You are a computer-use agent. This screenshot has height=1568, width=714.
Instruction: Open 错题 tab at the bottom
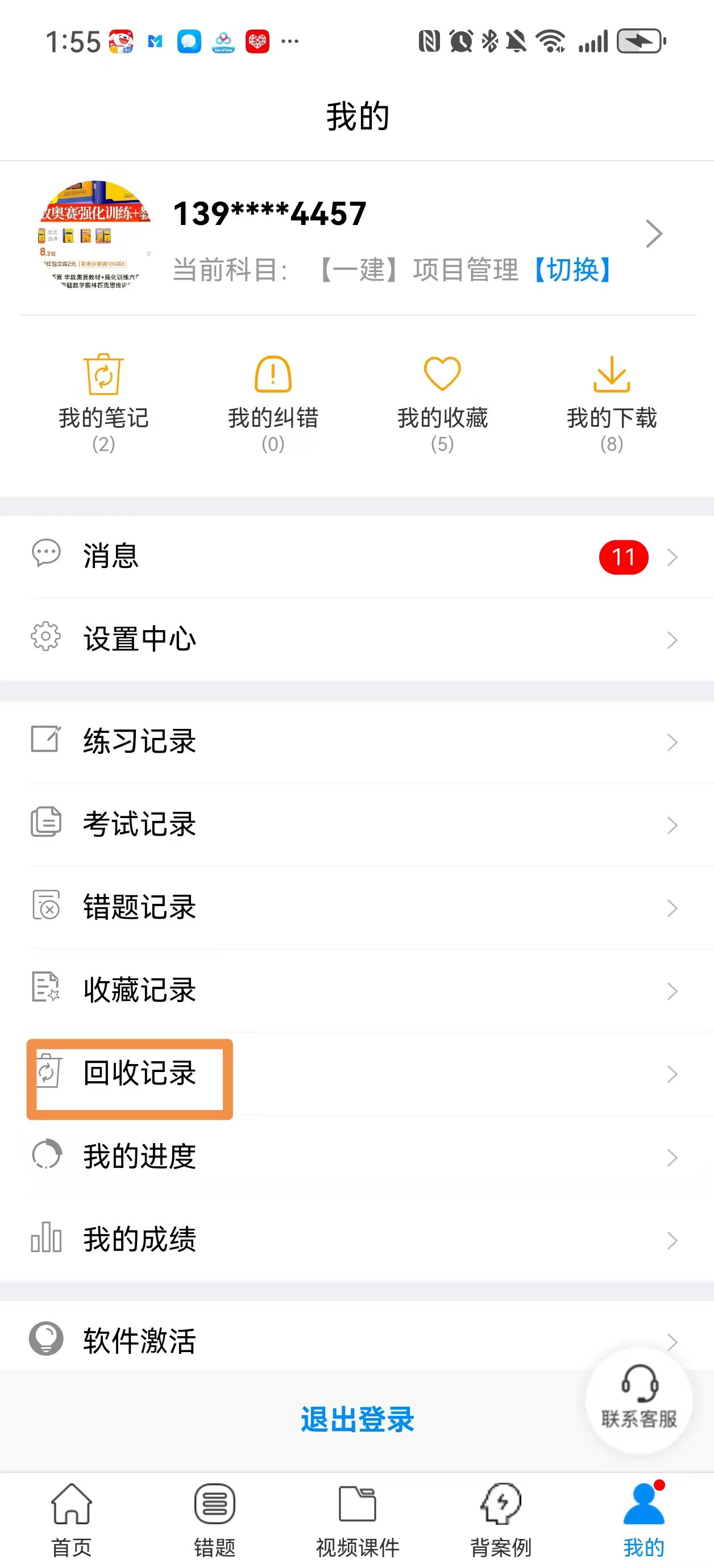point(214,1522)
